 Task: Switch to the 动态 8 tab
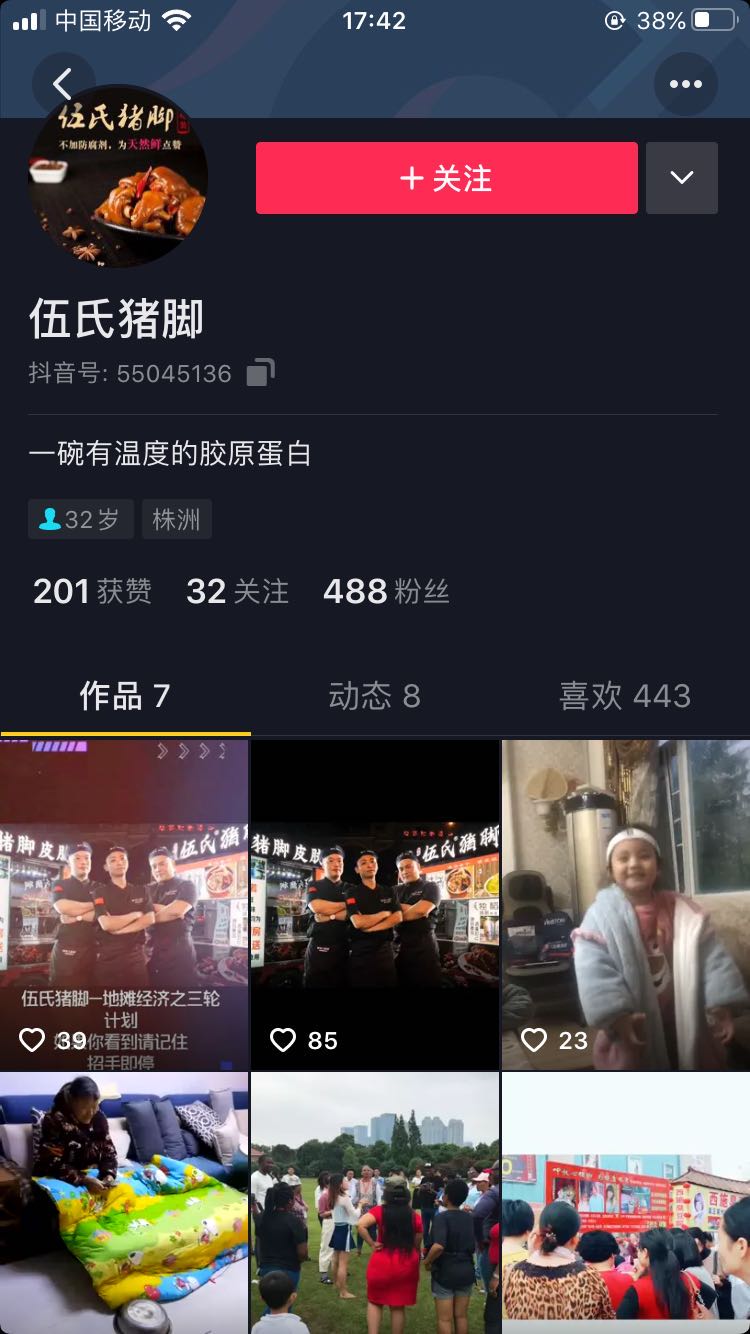click(374, 696)
